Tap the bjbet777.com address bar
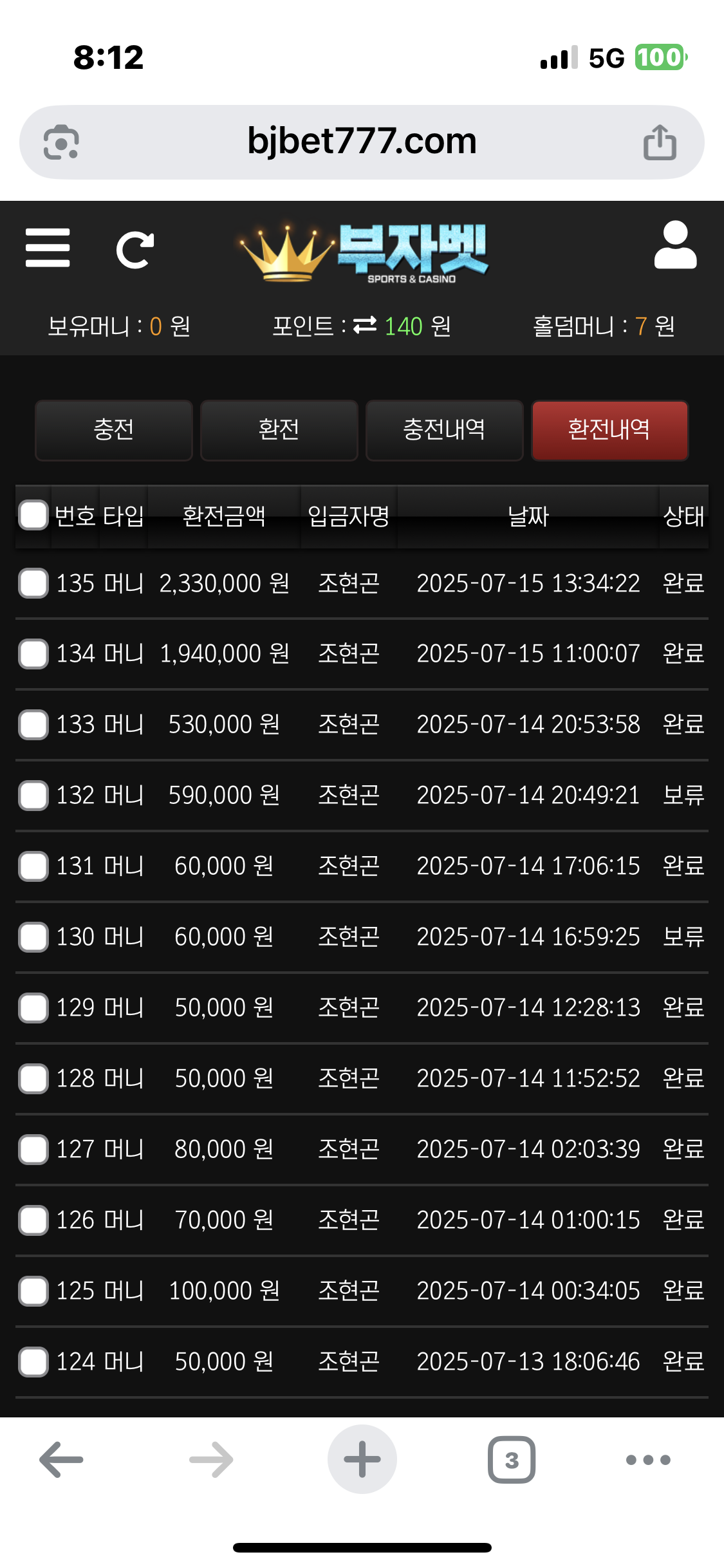This screenshot has width=724, height=1568. click(362, 142)
